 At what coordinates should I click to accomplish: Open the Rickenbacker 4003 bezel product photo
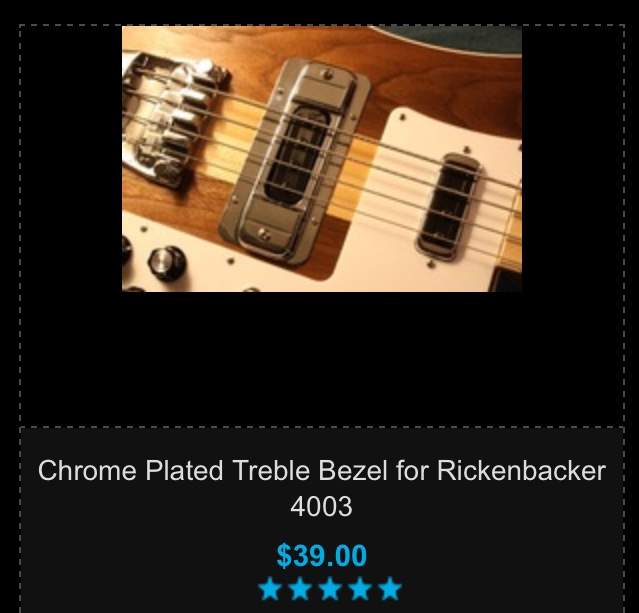point(322,159)
